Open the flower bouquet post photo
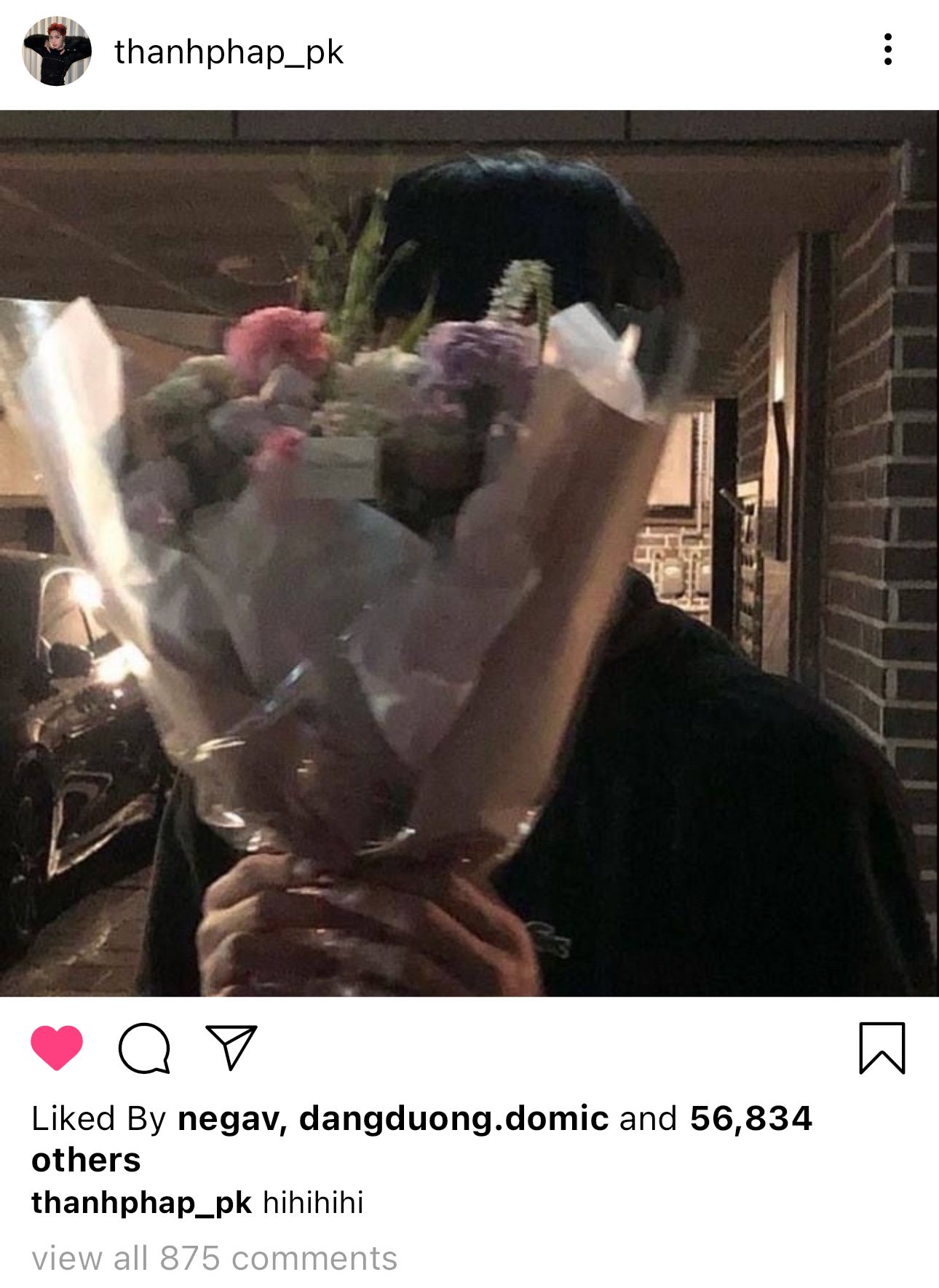The height and width of the screenshot is (1288, 939). click(x=469, y=553)
